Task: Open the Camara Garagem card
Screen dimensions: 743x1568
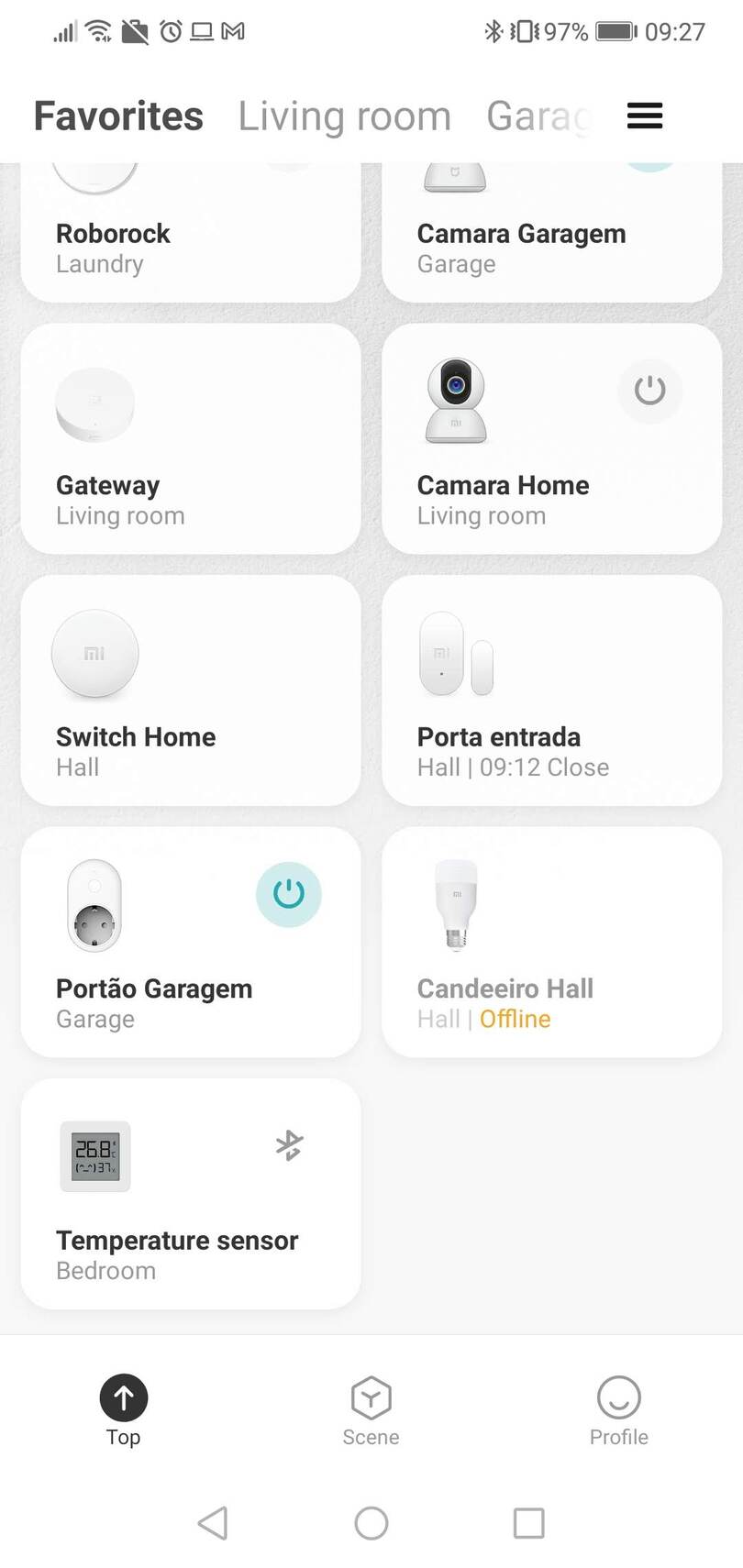Action: [x=551, y=243]
